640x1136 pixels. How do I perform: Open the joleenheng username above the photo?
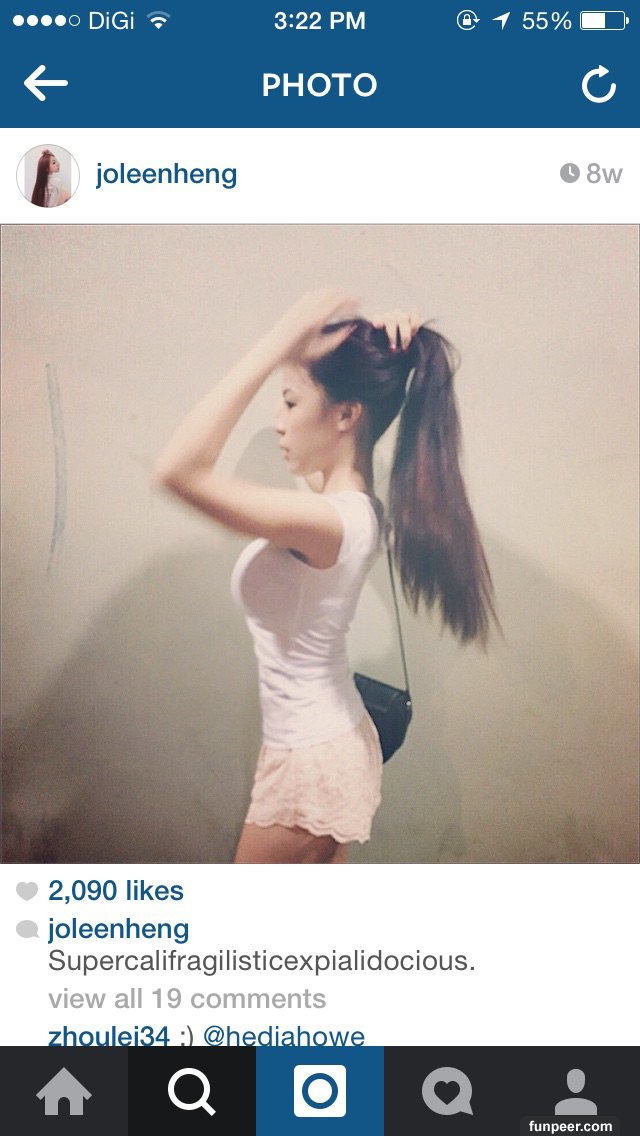166,175
